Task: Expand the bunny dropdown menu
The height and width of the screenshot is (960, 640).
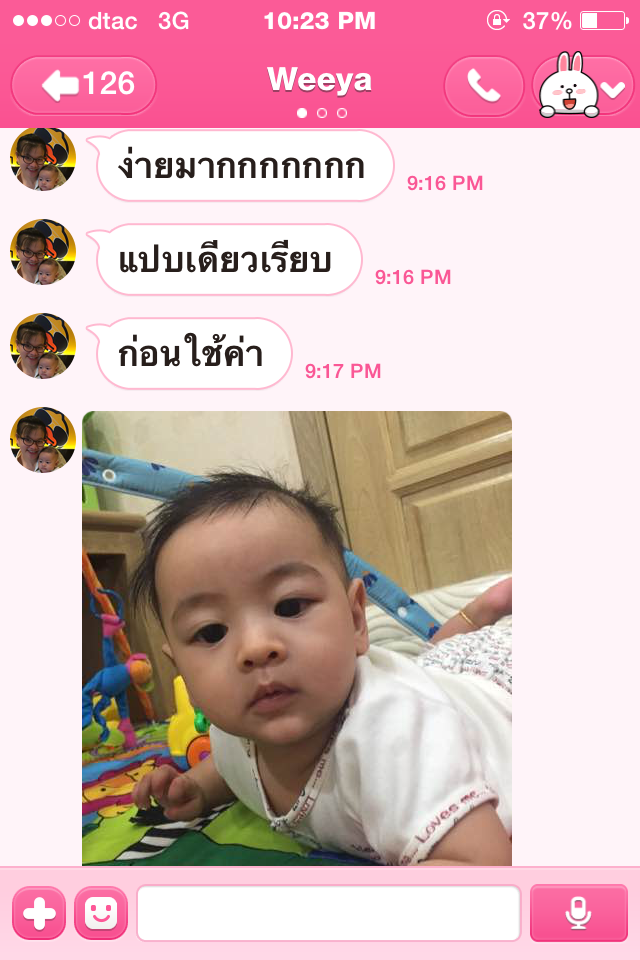Action: 585,87
